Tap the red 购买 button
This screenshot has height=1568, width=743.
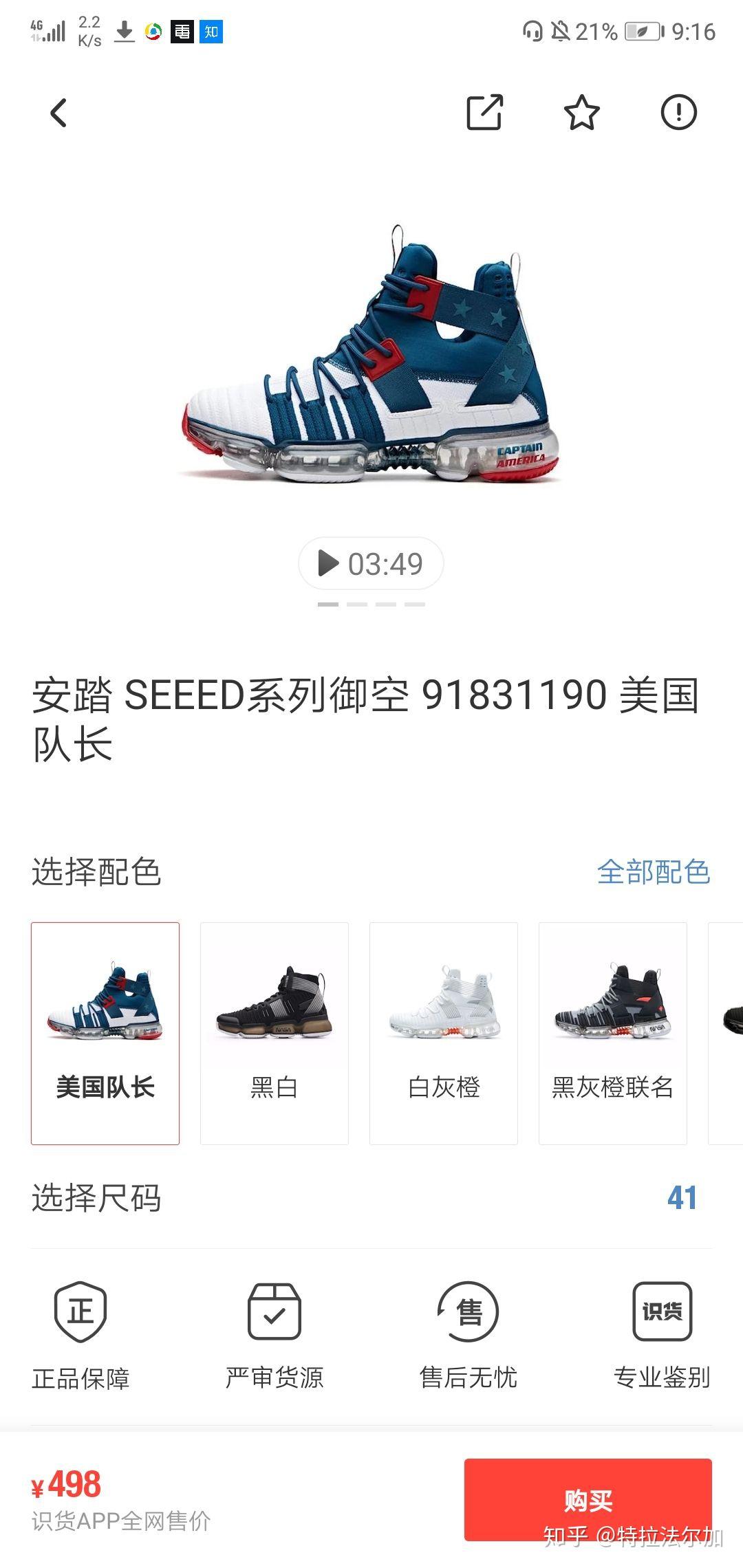point(588,1499)
